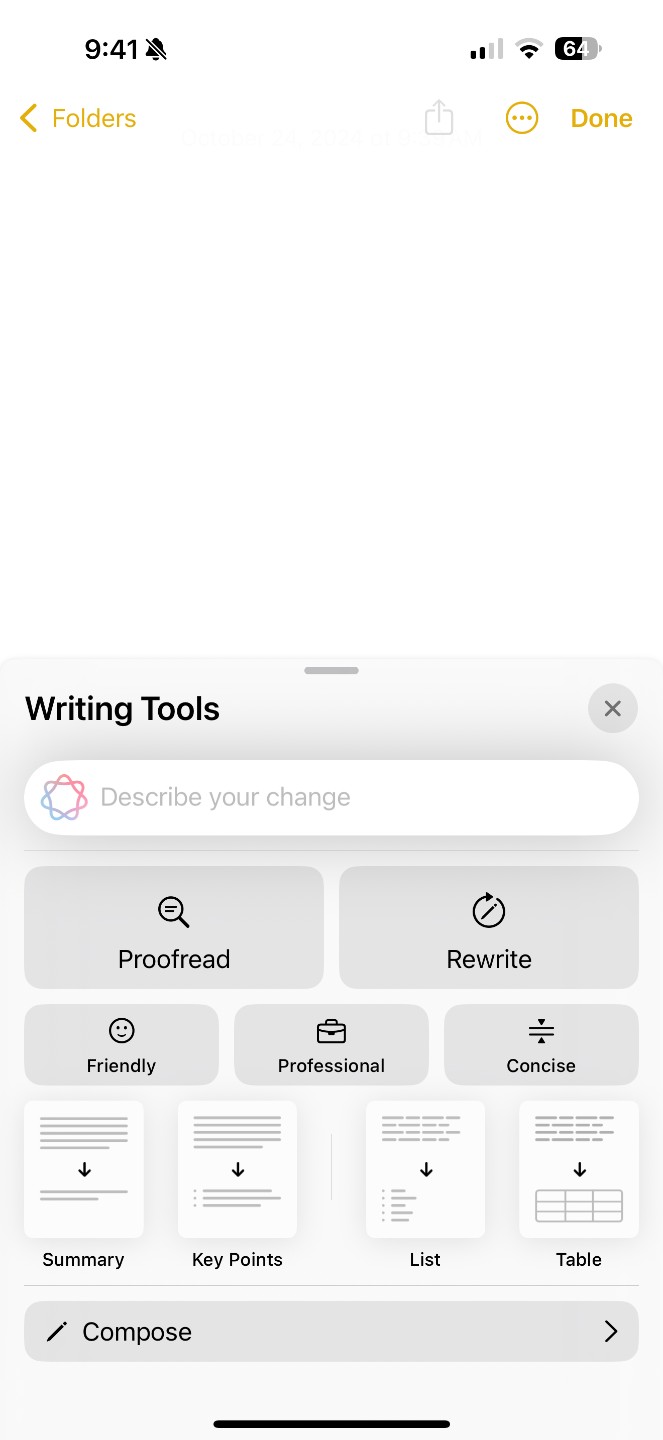The height and width of the screenshot is (1440, 663).
Task: Go back to Folders
Action: pyautogui.click(x=78, y=118)
